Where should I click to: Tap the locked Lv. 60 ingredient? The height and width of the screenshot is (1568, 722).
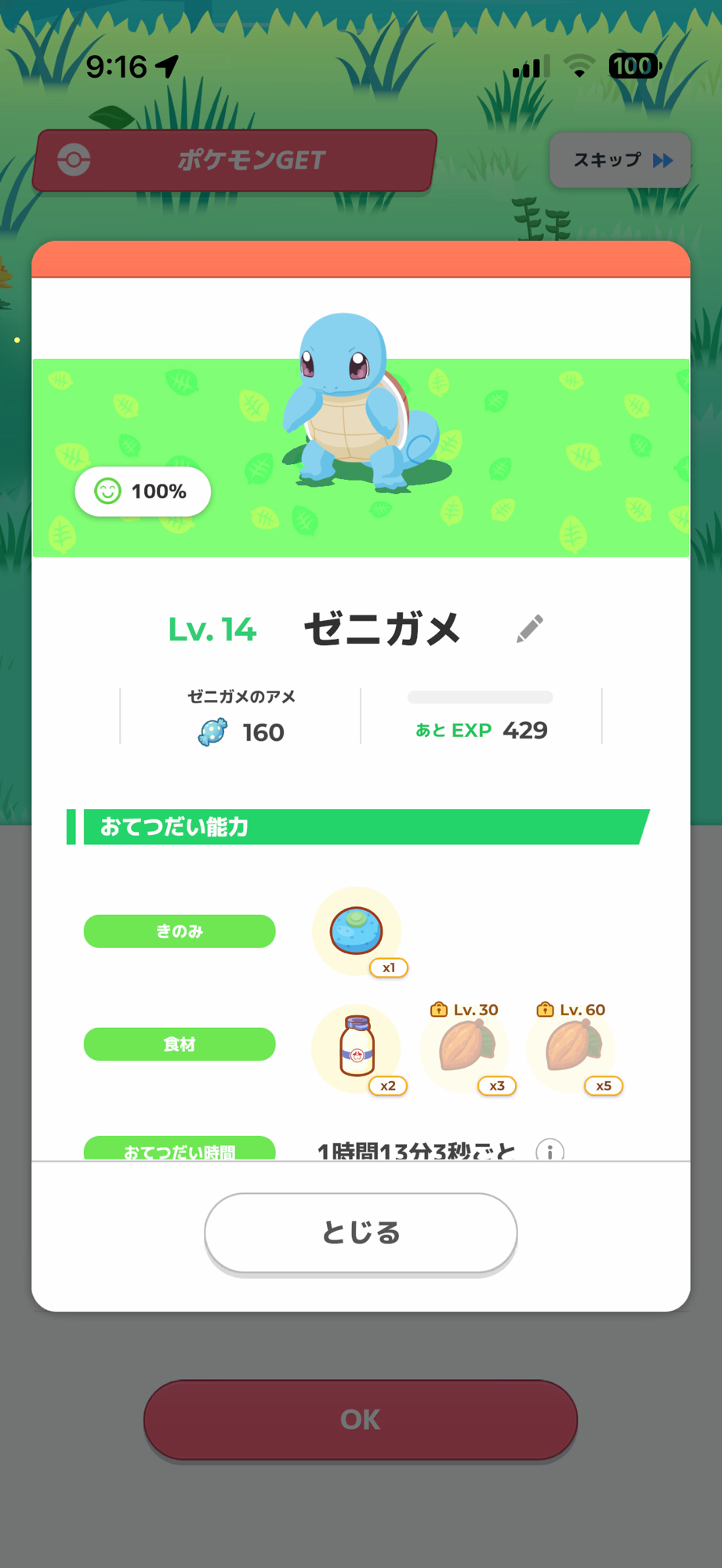[x=571, y=1047]
